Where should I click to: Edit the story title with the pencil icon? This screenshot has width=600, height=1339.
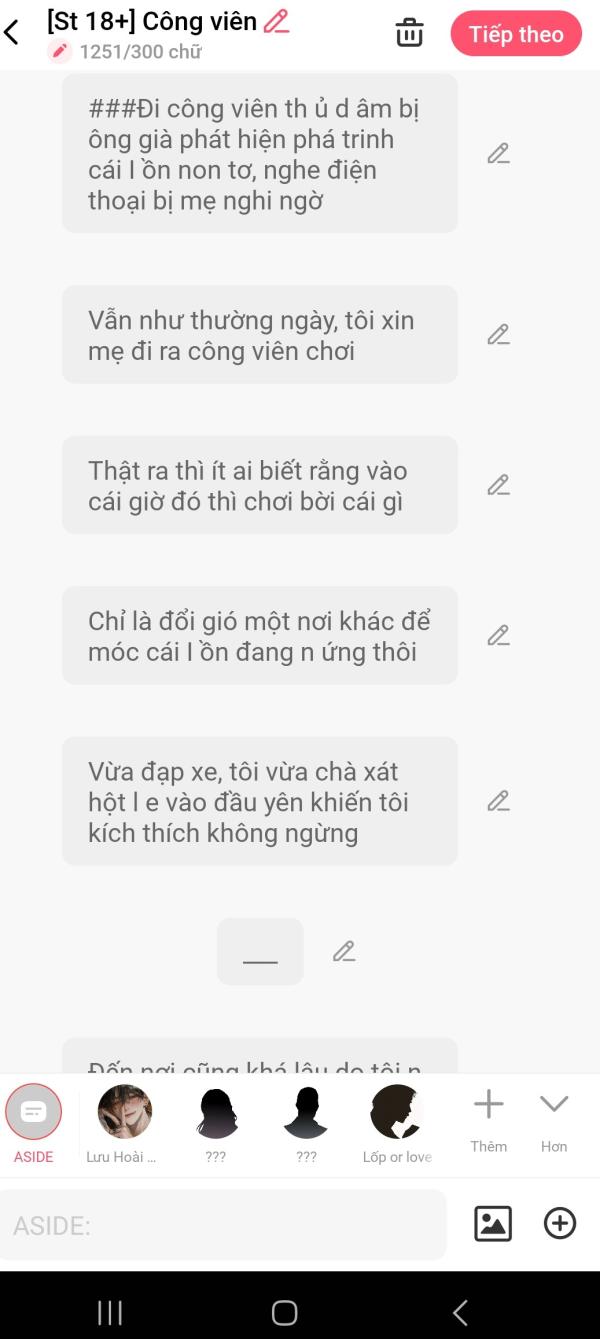(x=276, y=21)
